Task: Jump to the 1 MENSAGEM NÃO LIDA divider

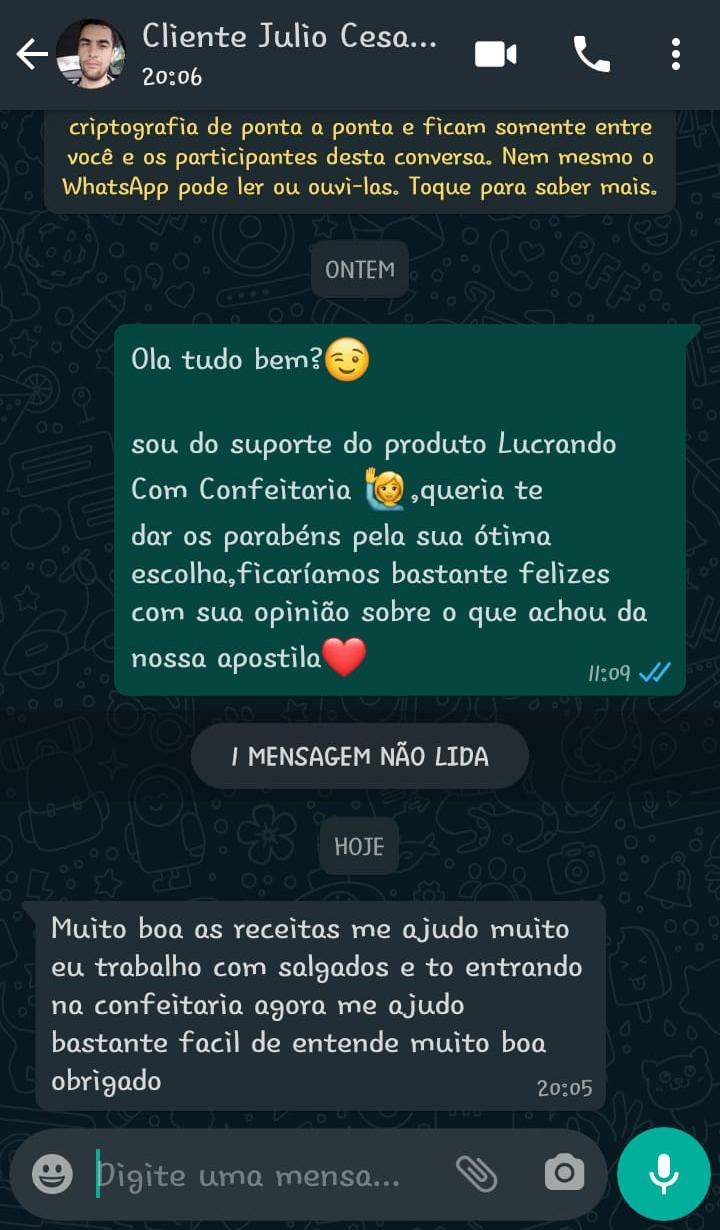Action: tap(360, 756)
